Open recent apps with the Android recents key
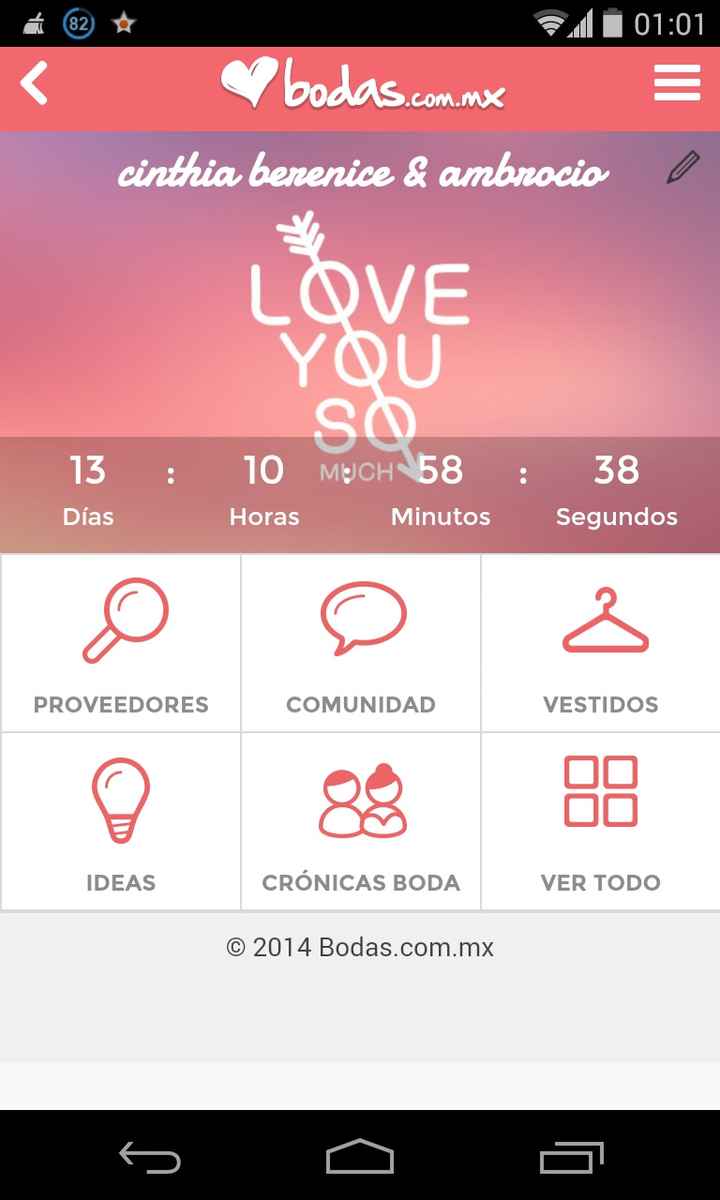This screenshot has width=720, height=1200. (571, 1157)
